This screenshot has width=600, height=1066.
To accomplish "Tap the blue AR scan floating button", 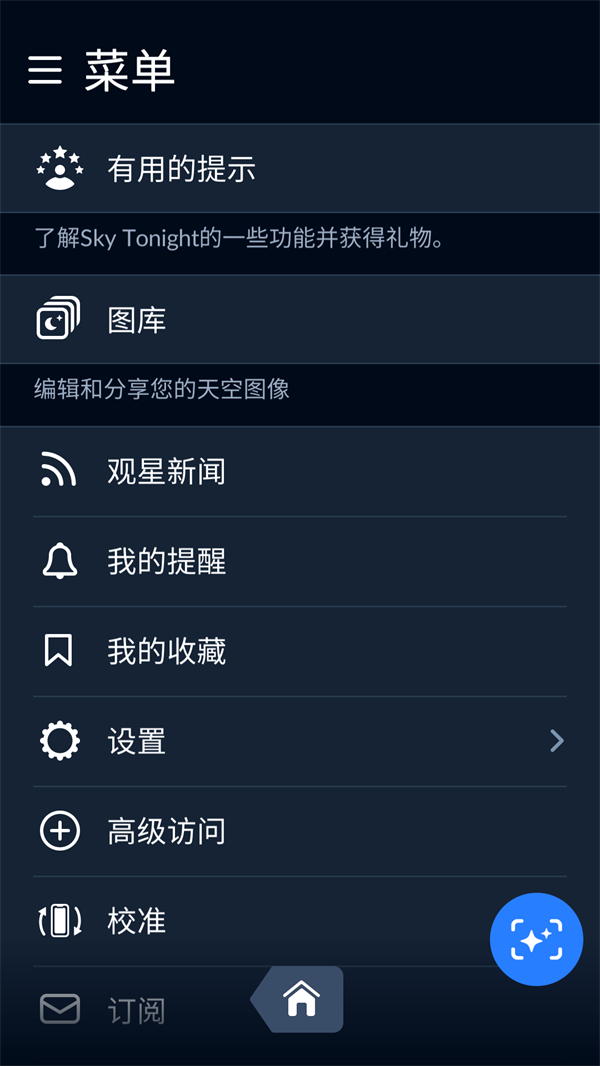I will tap(536, 939).
